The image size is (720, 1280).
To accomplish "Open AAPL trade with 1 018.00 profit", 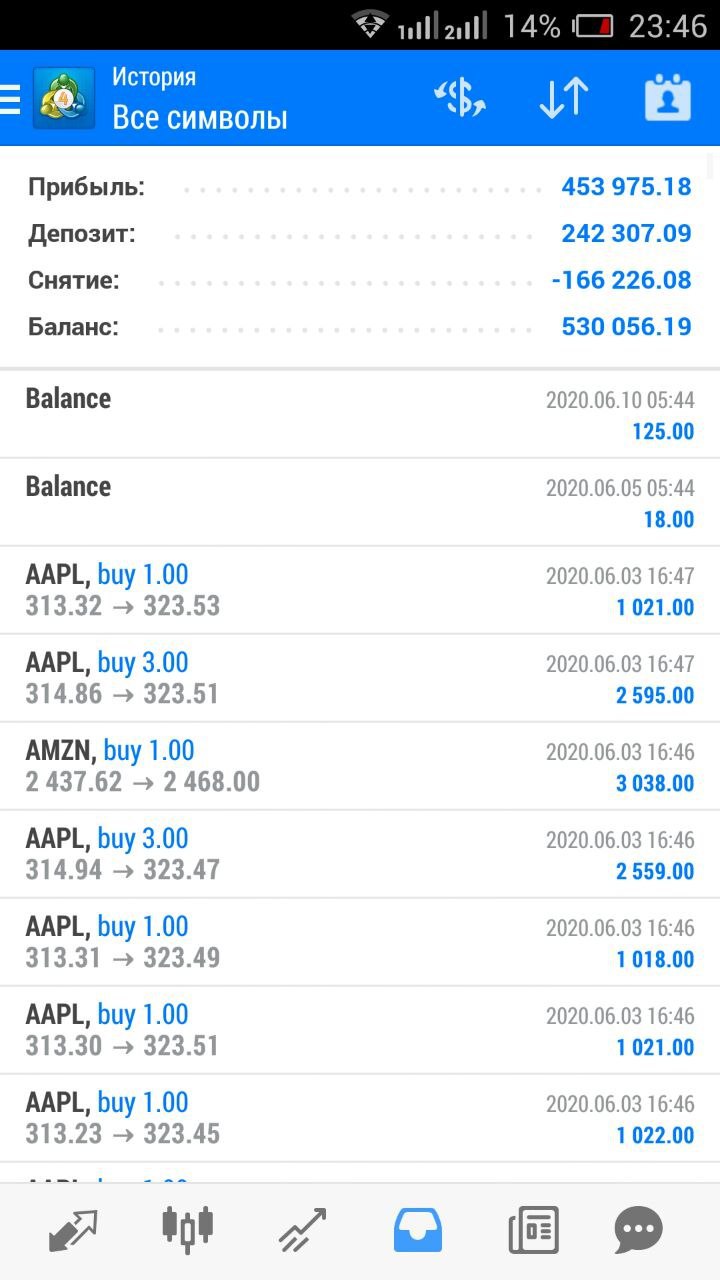I will 360,942.
